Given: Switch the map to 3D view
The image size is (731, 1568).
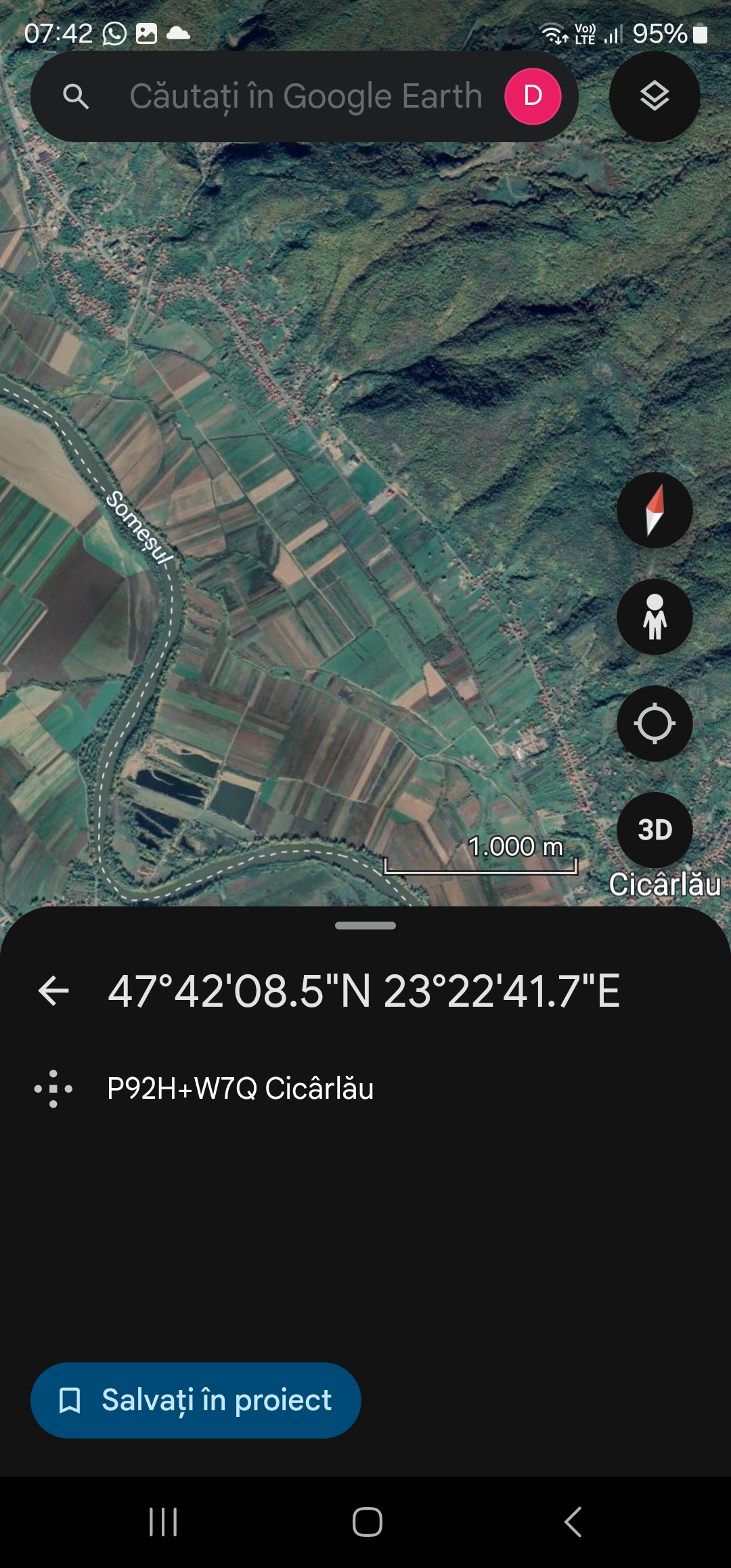Looking at the screenshot, I should click(x=655, y=829).
